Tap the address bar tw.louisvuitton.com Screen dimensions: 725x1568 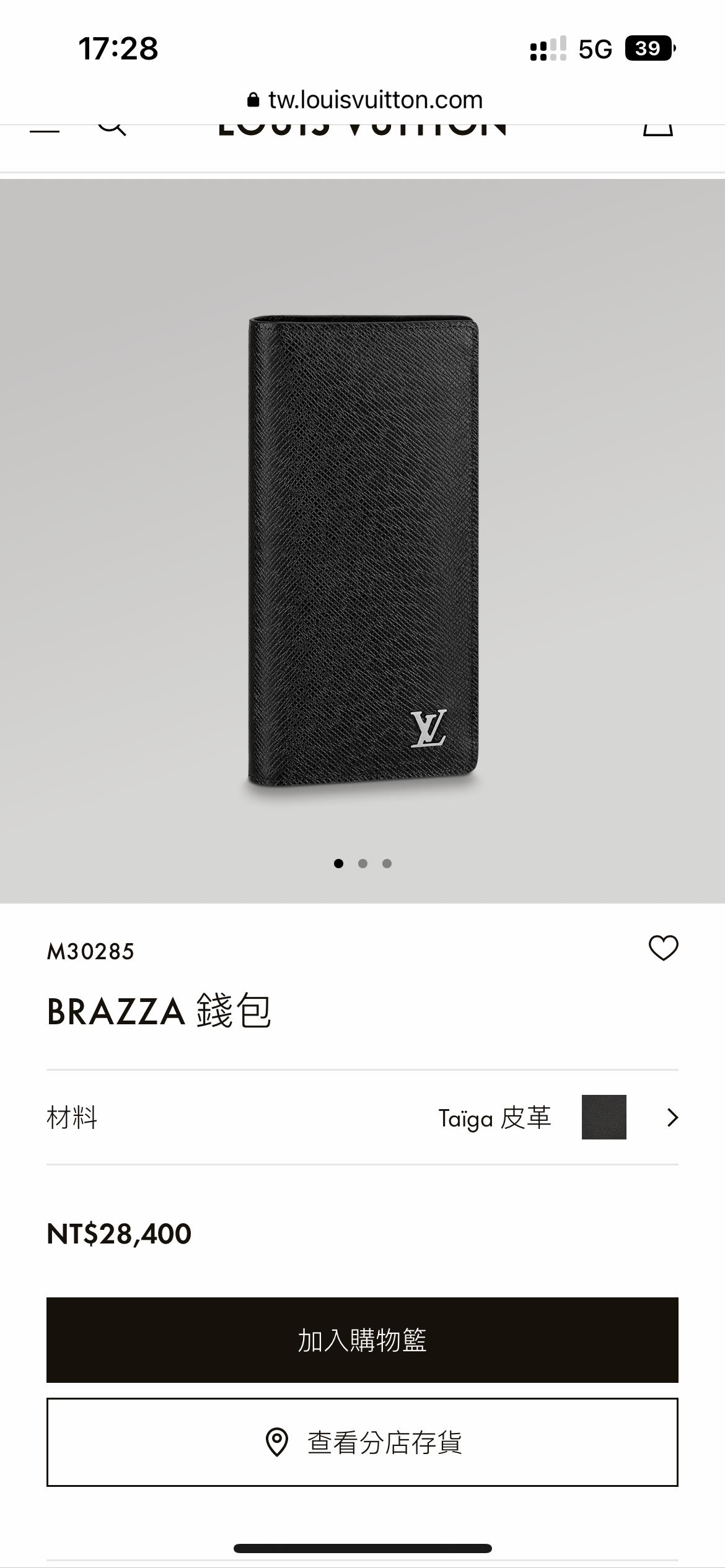pyautogui.click(x=364, y=100)
